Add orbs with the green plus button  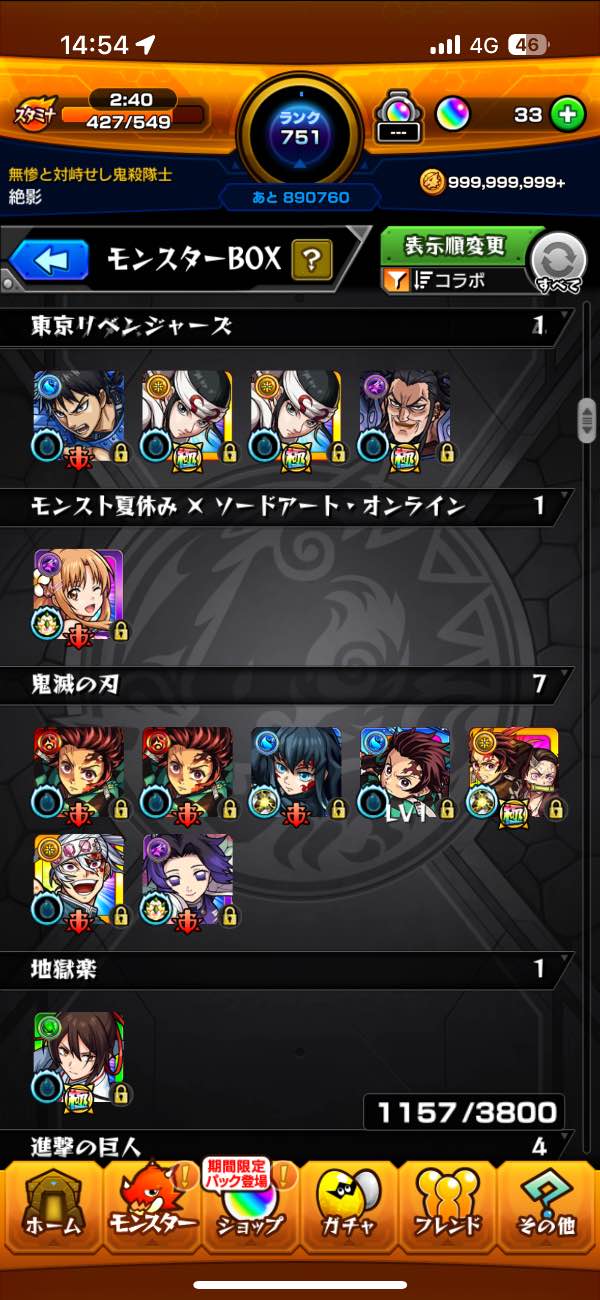tap(567, 115)
